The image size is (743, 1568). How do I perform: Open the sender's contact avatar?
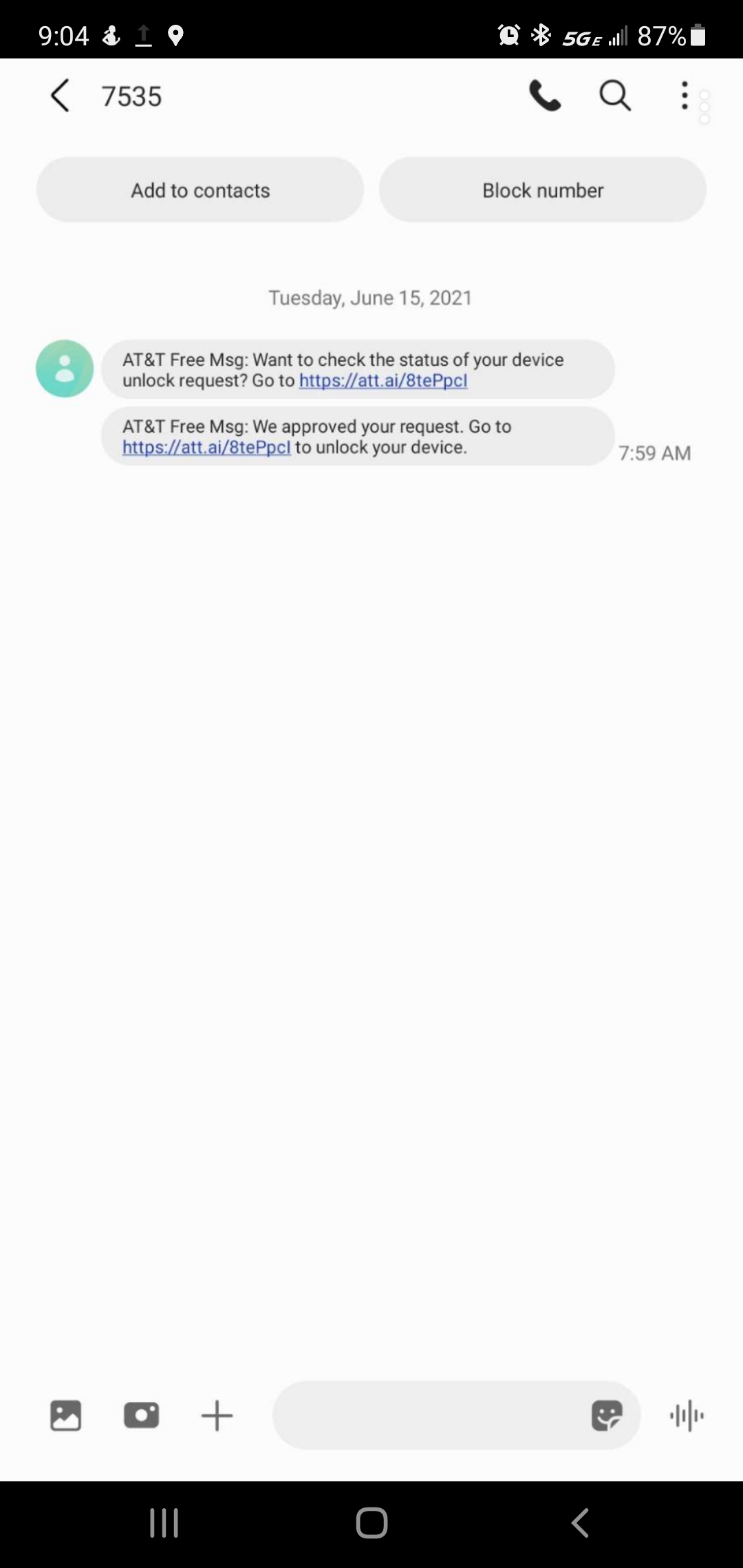[x=65, y=369]
